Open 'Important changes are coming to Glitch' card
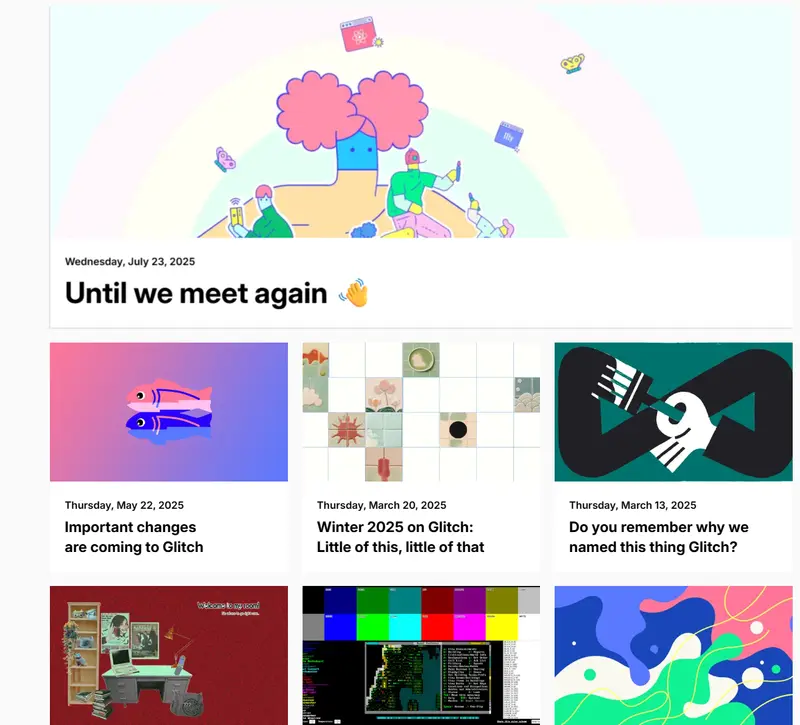 coord(133,537)
